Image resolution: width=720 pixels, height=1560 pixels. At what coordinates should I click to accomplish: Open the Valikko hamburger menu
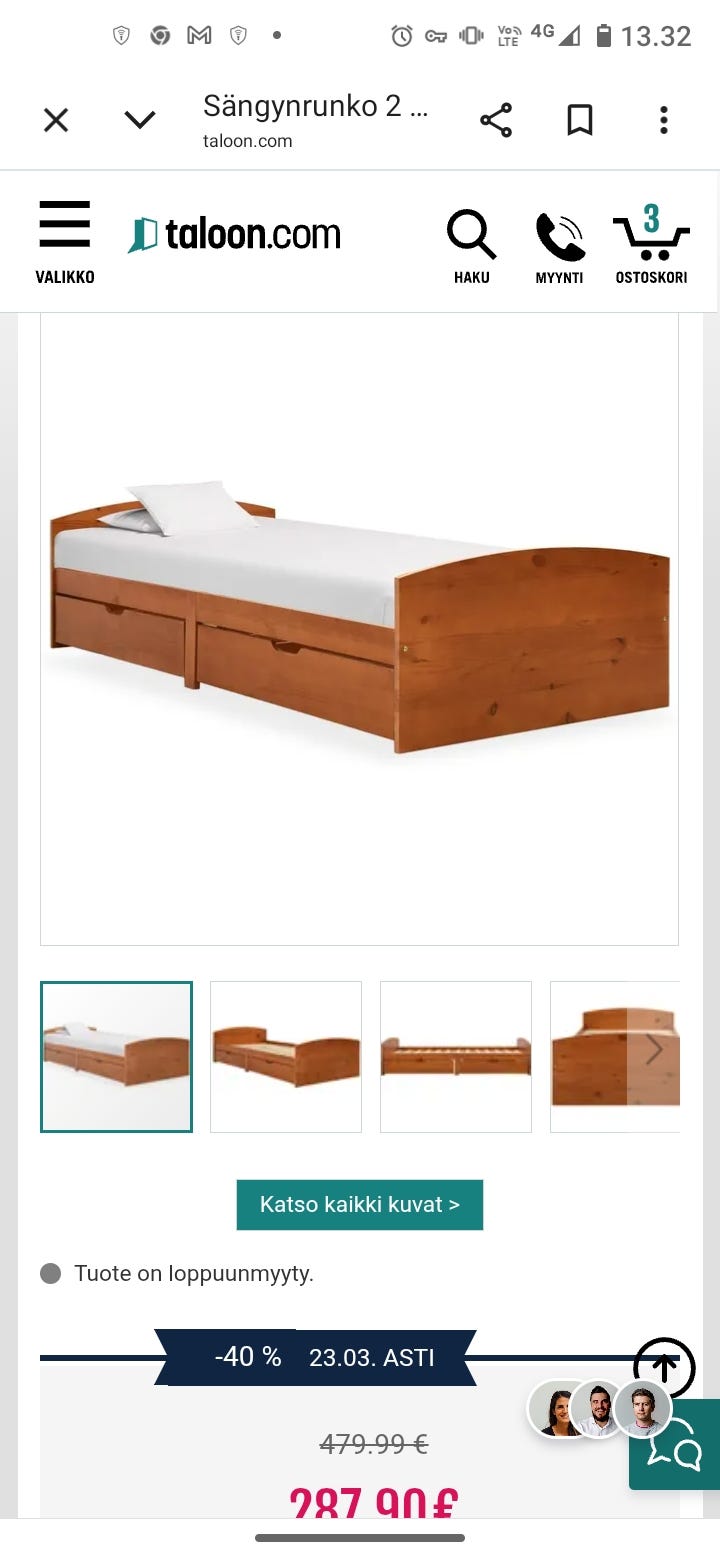[65, 242]
